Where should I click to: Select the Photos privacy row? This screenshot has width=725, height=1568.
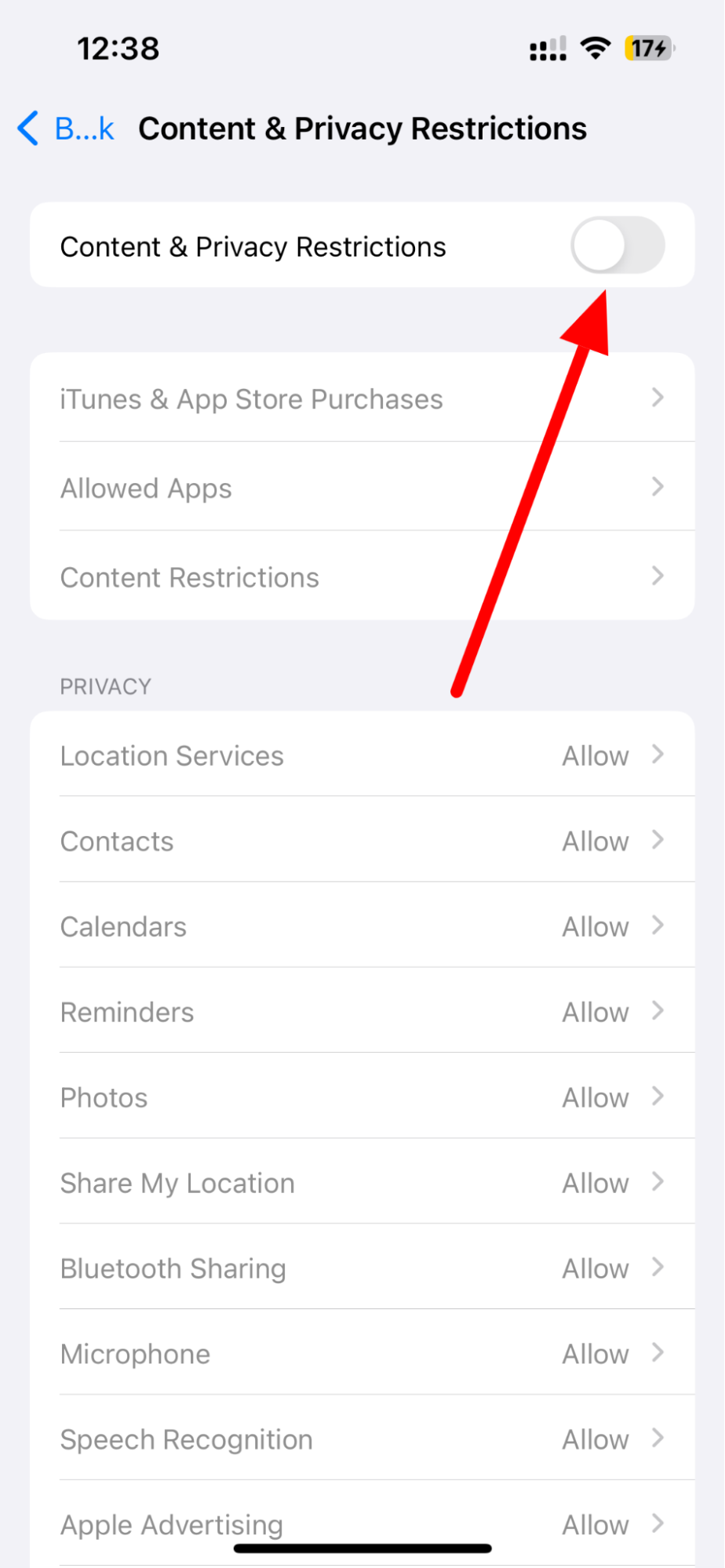[362, 1097]
